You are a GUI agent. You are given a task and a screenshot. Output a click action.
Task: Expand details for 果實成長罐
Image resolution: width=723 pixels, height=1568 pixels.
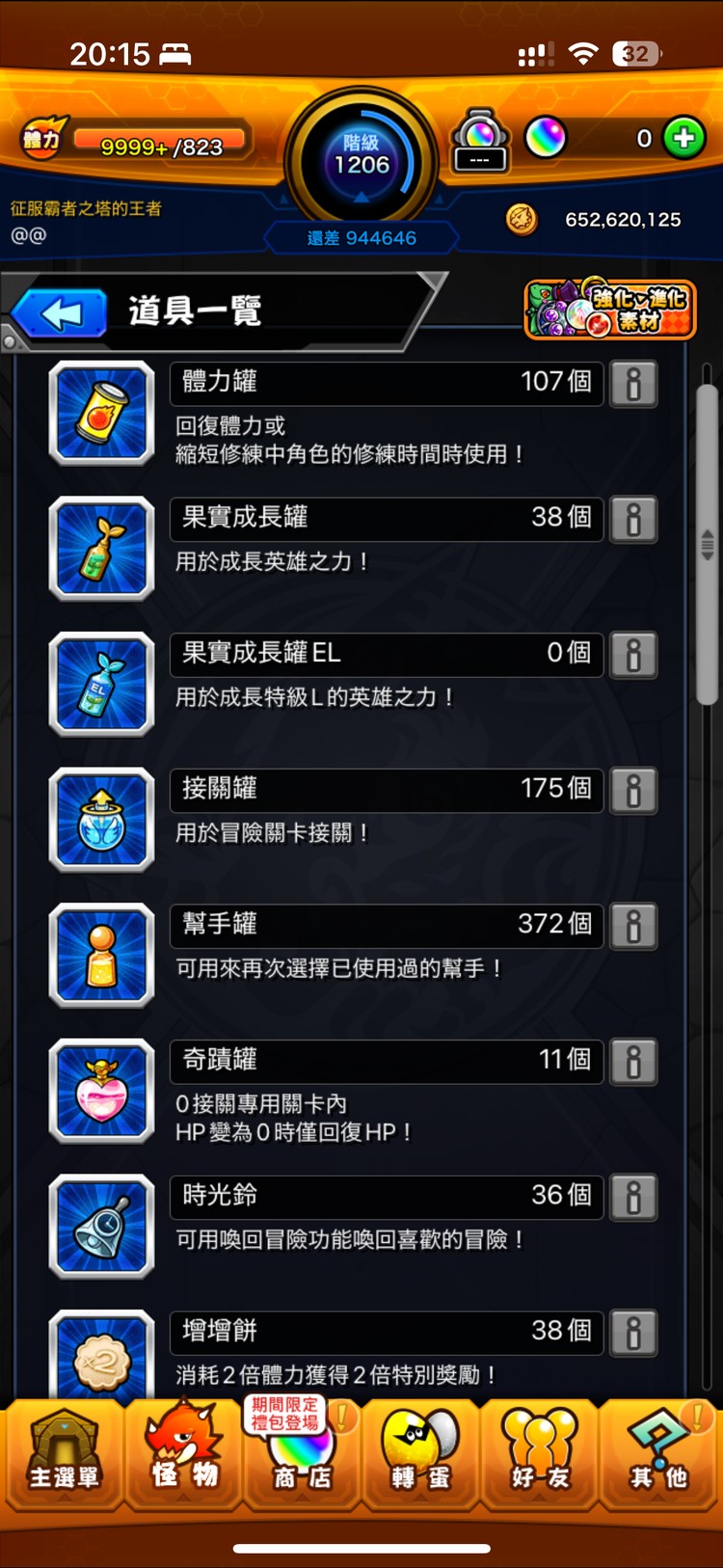pyautogui.click(x=633, y=519)
